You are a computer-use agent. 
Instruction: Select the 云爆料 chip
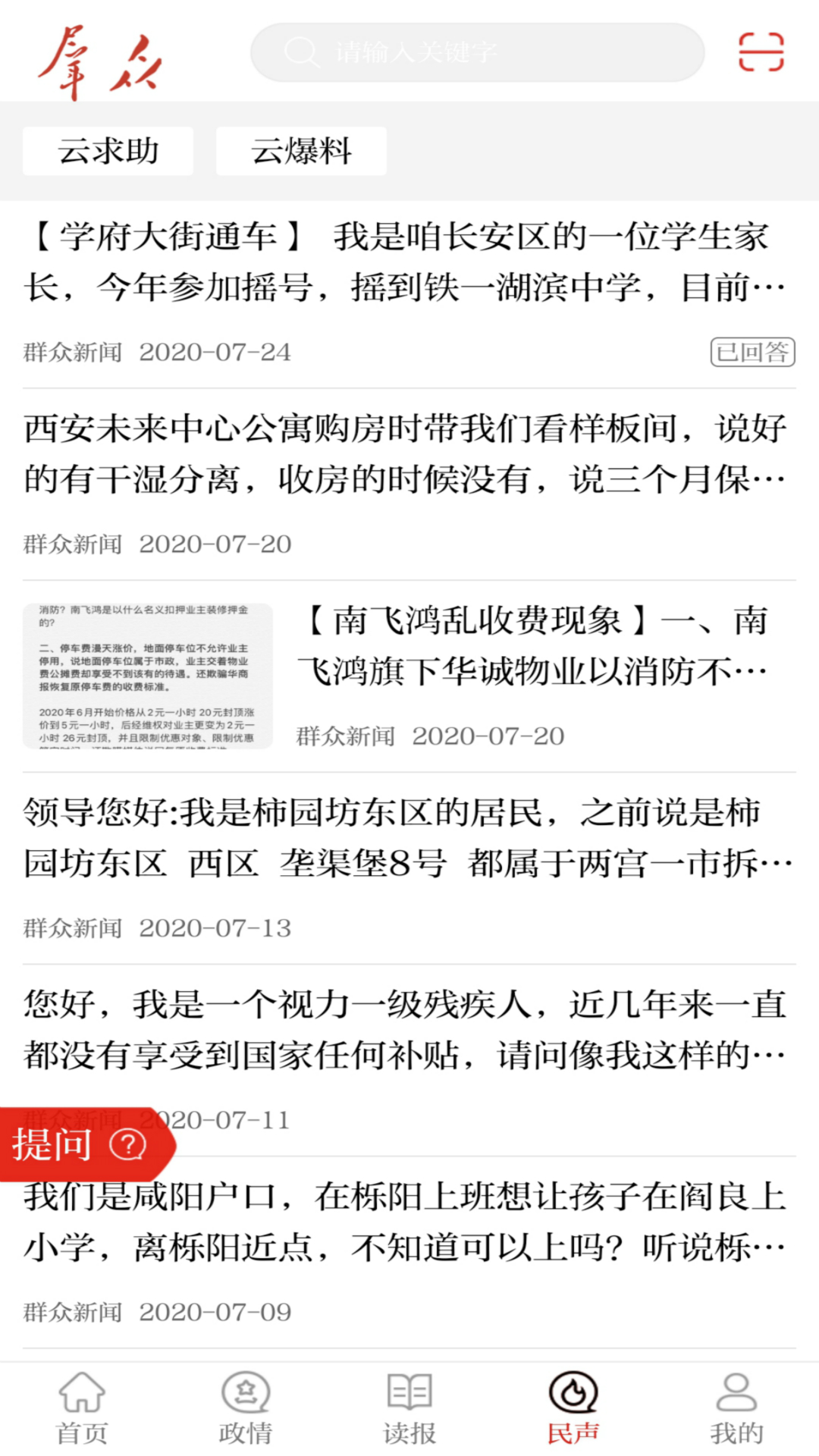[301, 151]
